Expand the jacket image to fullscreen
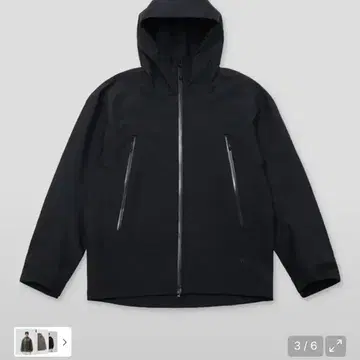The image size is (360, 360). click(x=336, y=346)
